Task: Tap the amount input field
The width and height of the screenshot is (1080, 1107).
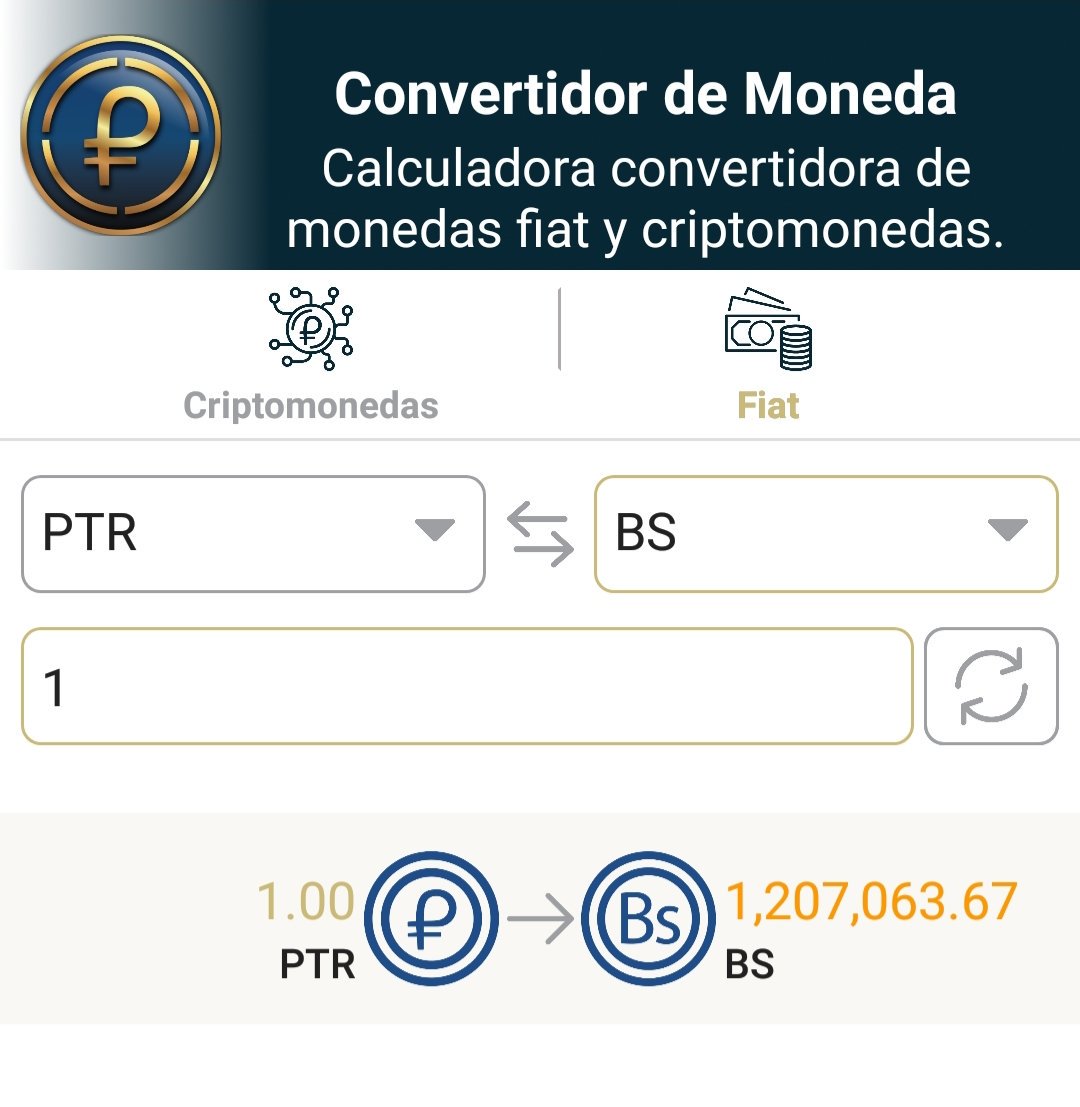Action: point(467,687)
